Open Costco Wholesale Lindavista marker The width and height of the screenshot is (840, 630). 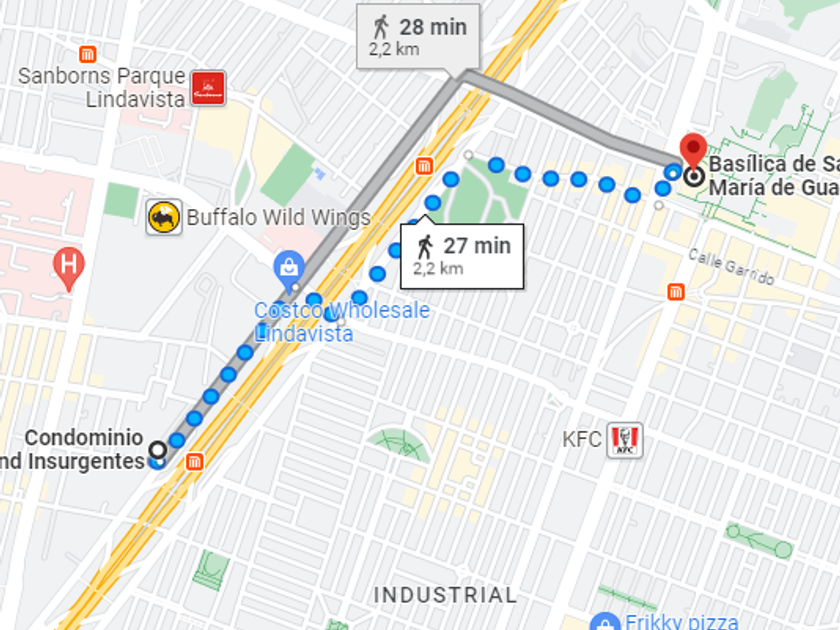point(289,269)
